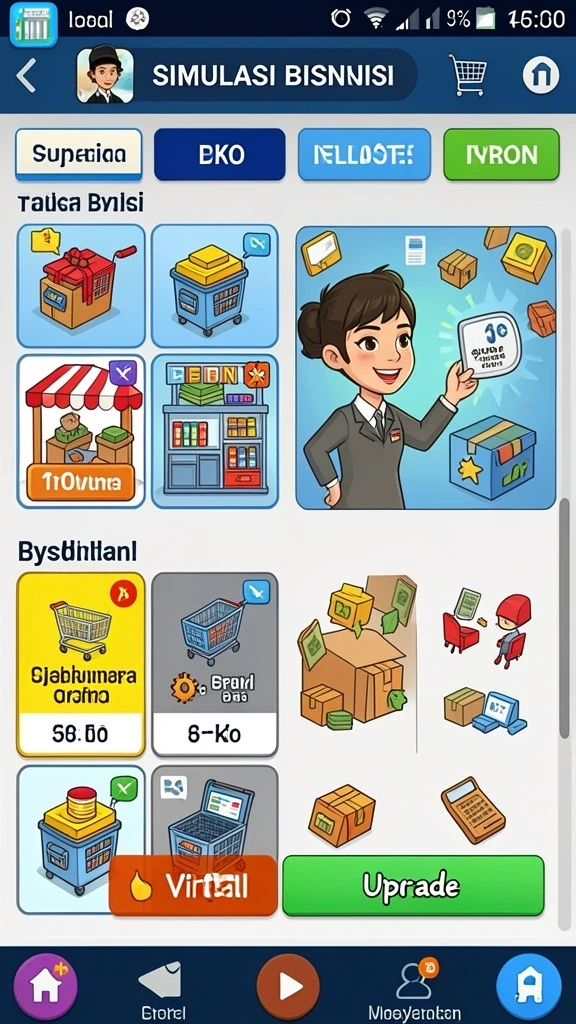Open the store shelf tile
Screen dimensions: 576x1024
click(215, 431)
